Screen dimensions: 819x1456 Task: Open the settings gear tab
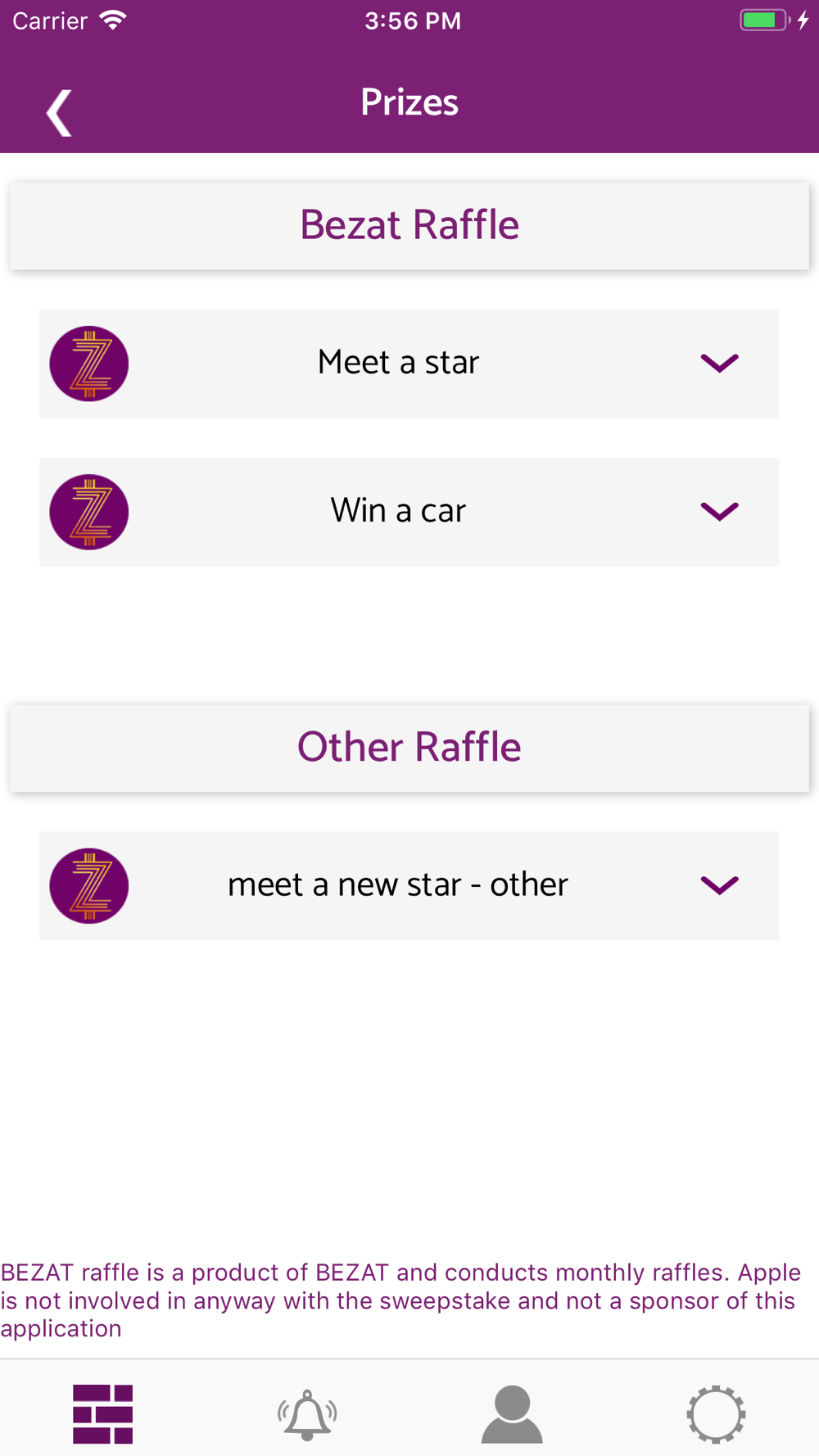716,1413
